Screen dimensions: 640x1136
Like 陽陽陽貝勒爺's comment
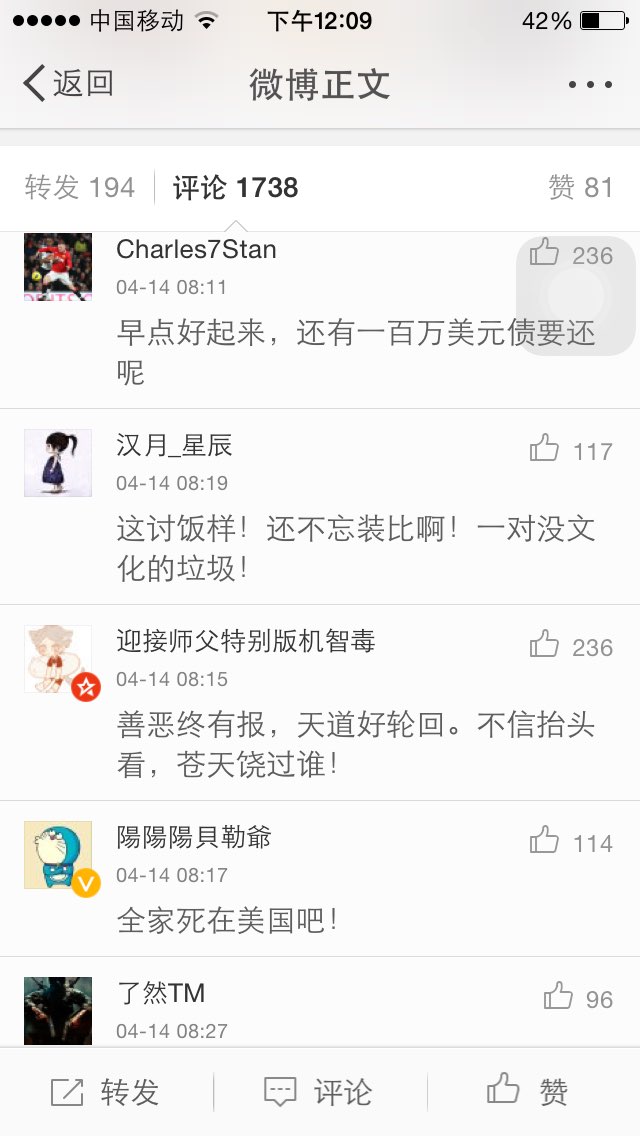coord(571,842)
